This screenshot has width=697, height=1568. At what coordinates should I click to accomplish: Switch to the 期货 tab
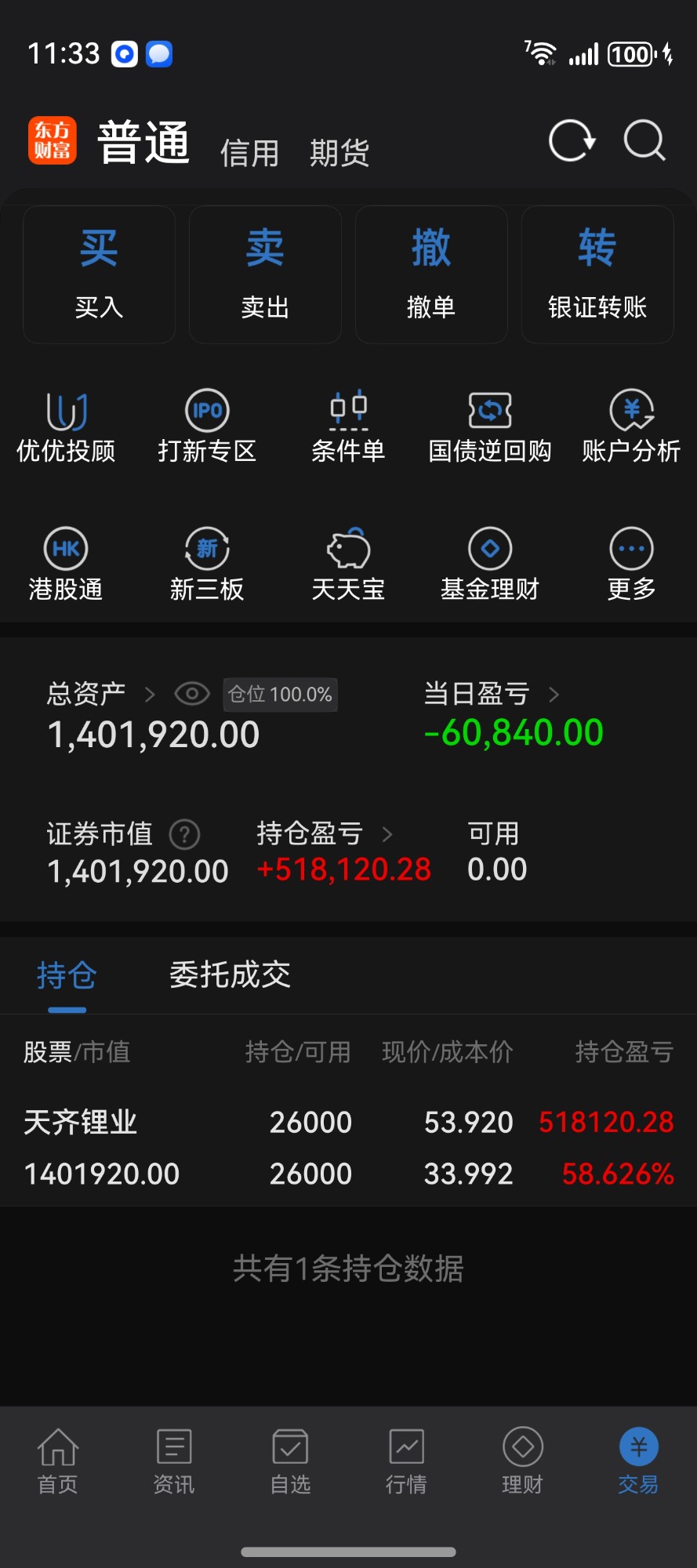(x=339, y=152)
